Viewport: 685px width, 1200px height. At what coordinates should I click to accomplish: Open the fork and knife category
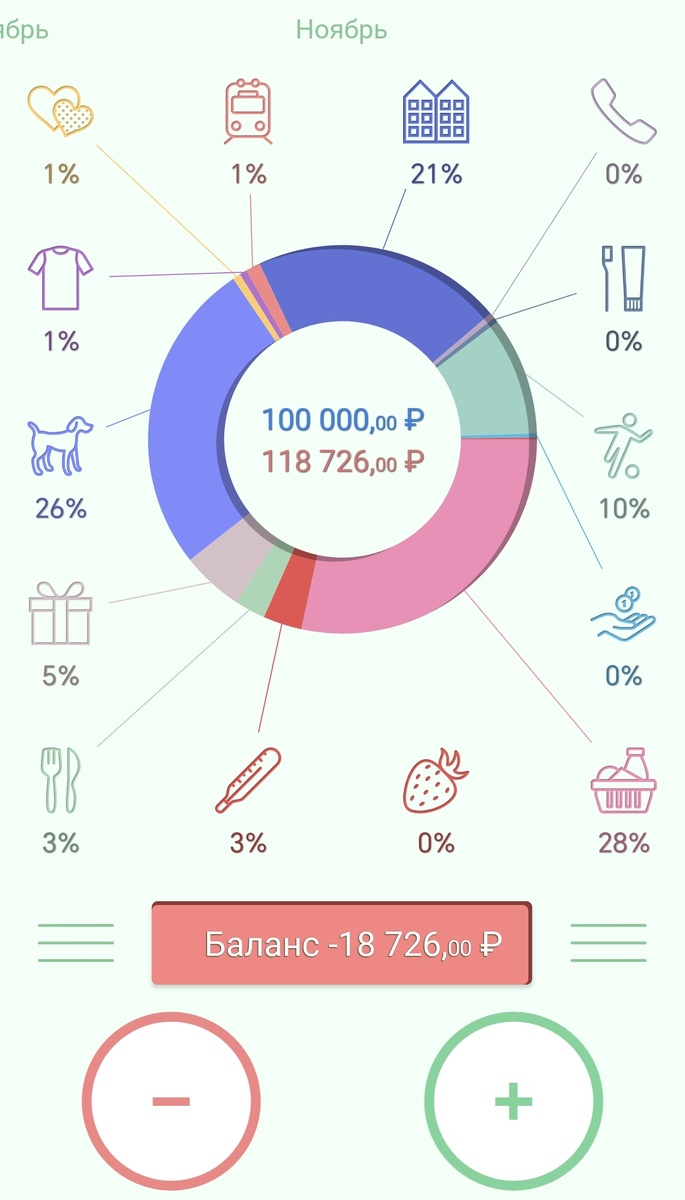click(x=61, y=779)
